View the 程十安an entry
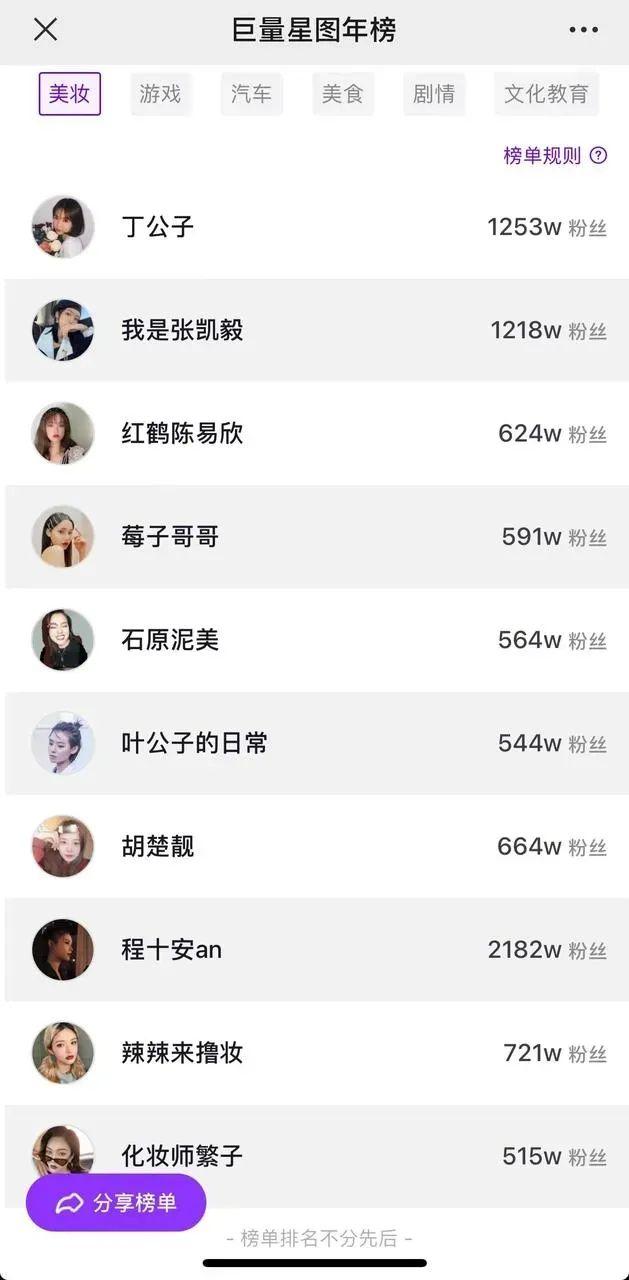629x1280 pixels. (314, 950)
